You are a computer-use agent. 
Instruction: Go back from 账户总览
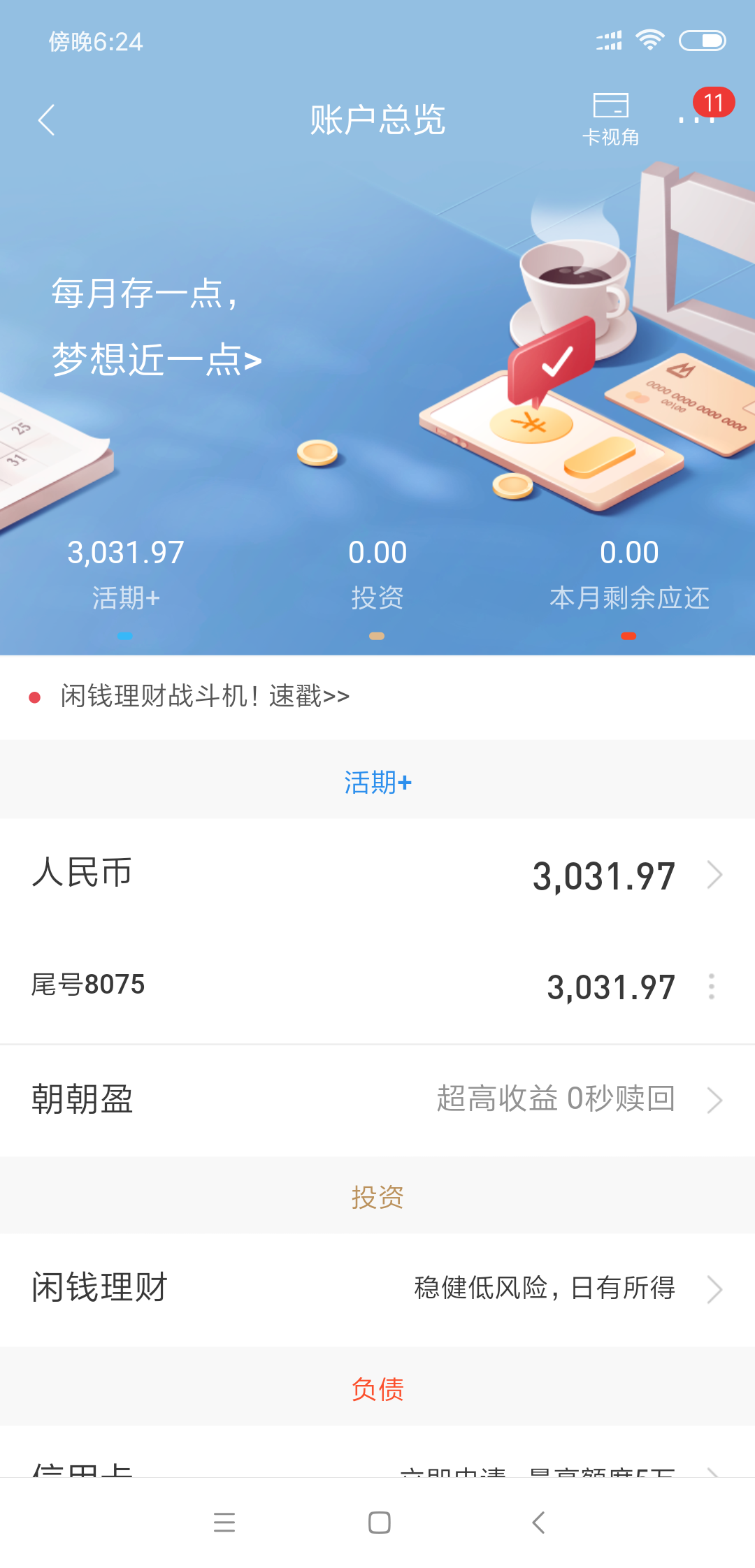(46, 120)
